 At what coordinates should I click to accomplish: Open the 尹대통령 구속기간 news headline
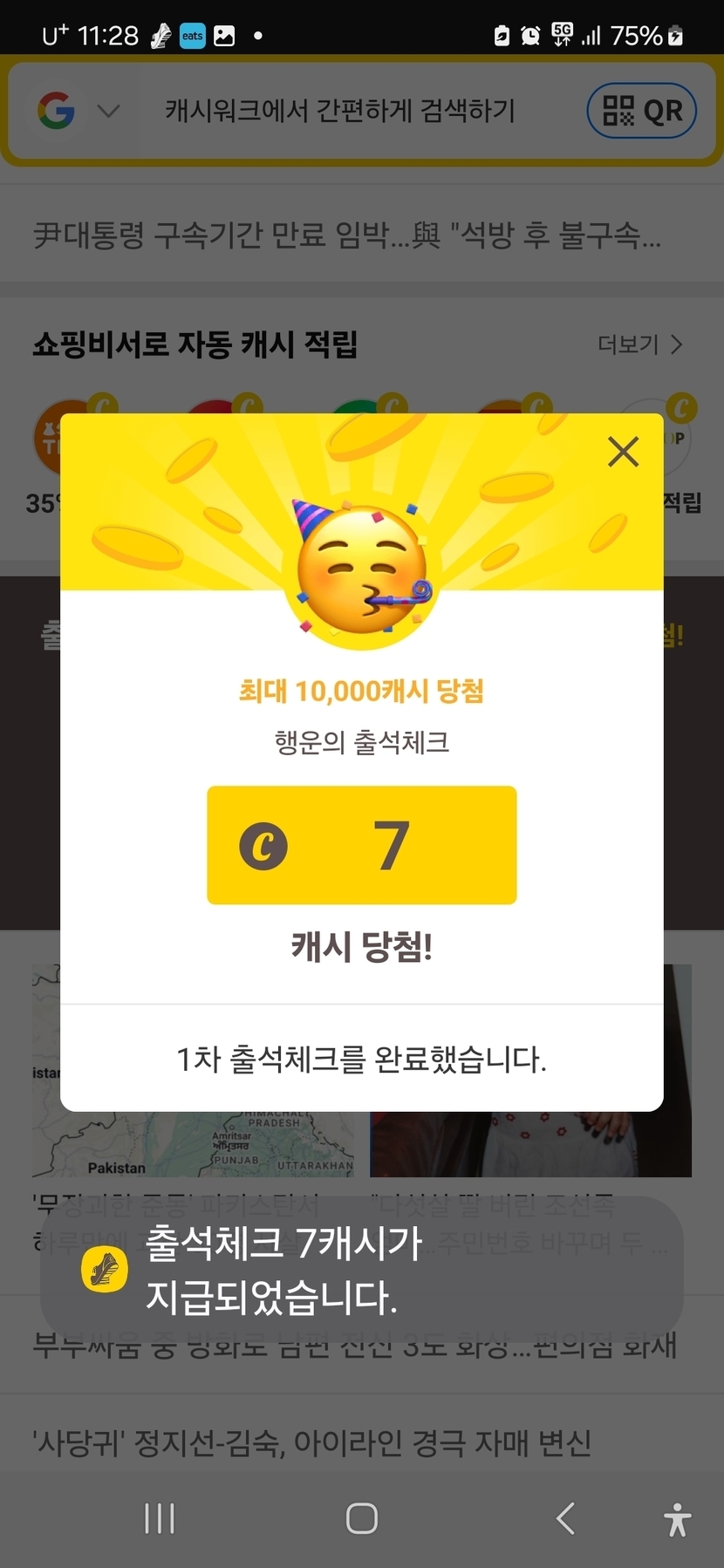pos(347,235)
